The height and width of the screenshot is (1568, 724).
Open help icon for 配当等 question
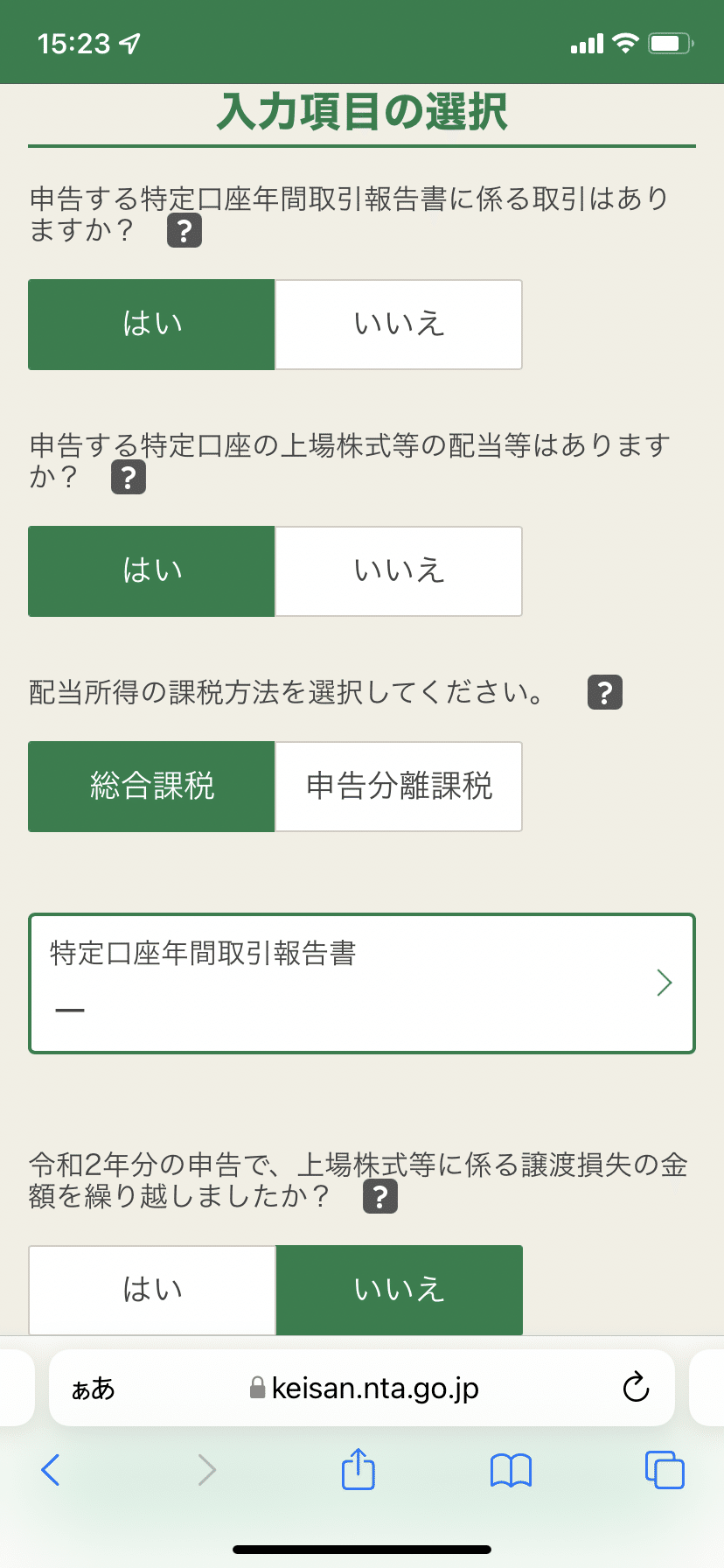click(129, 478)
